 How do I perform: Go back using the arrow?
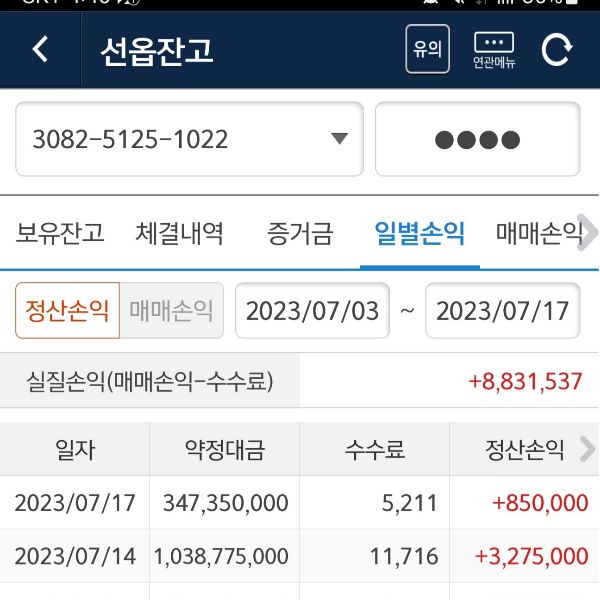tap(40, 49)
